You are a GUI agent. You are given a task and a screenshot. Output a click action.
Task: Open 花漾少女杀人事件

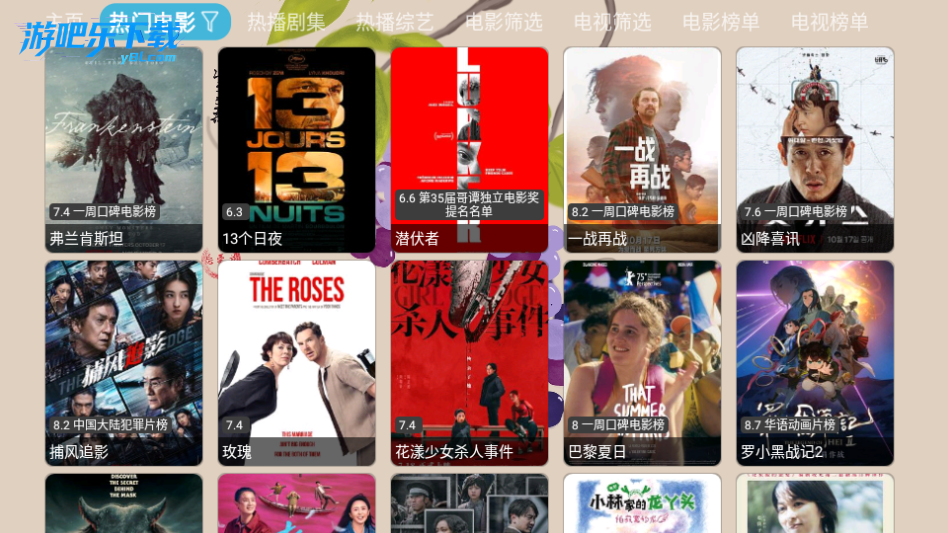(469, 363)
